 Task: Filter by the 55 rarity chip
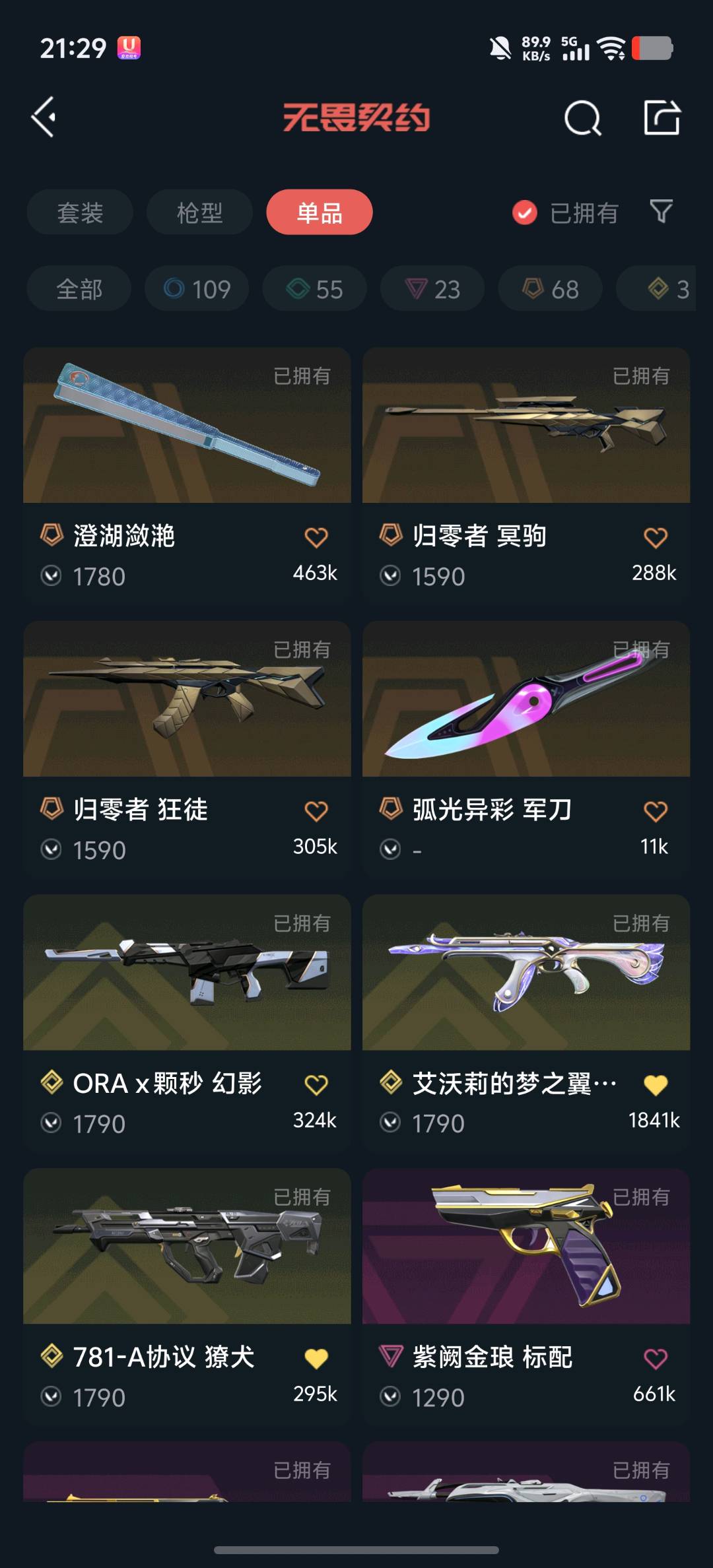pos(314,289)
